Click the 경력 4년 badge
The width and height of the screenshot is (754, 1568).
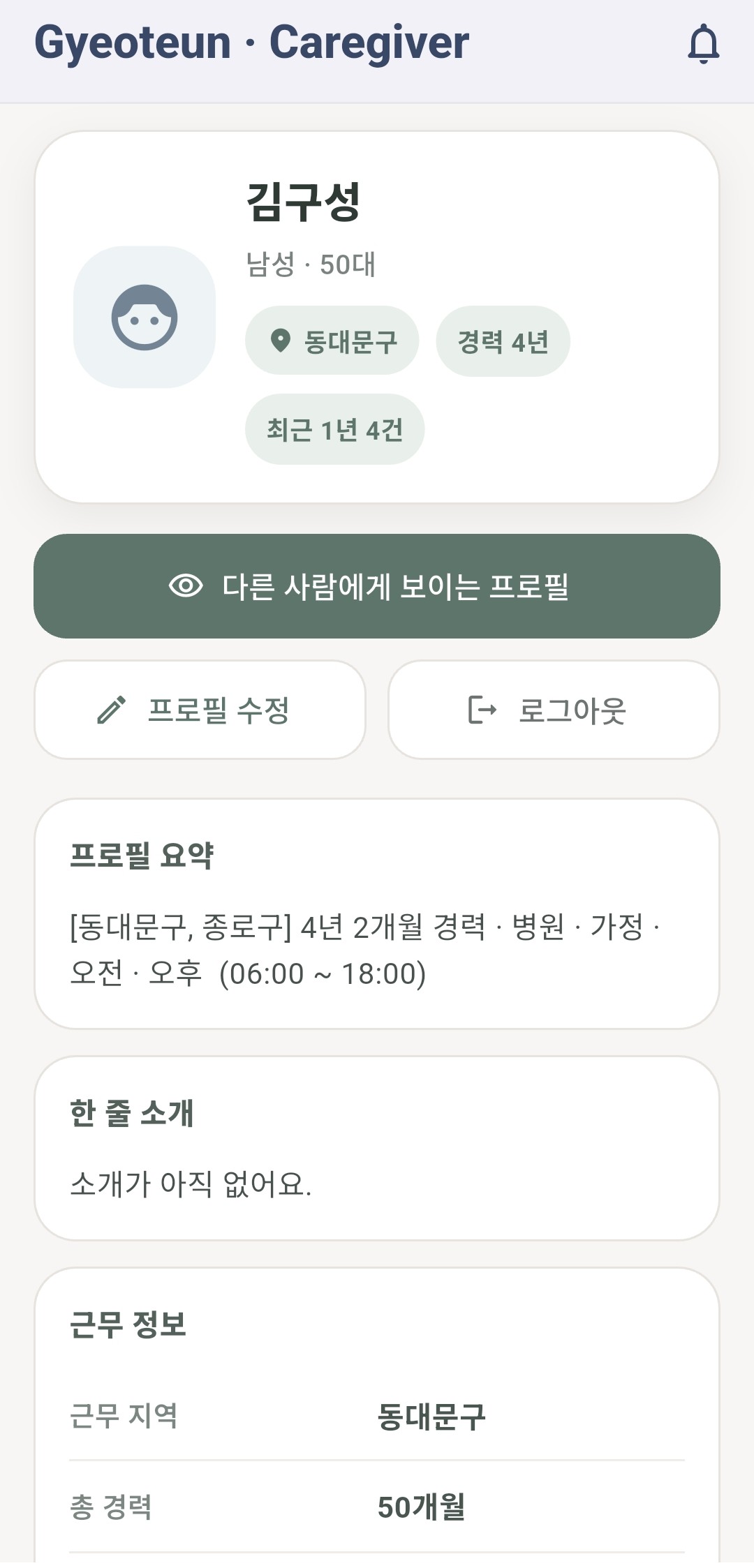tap(503, 340)
